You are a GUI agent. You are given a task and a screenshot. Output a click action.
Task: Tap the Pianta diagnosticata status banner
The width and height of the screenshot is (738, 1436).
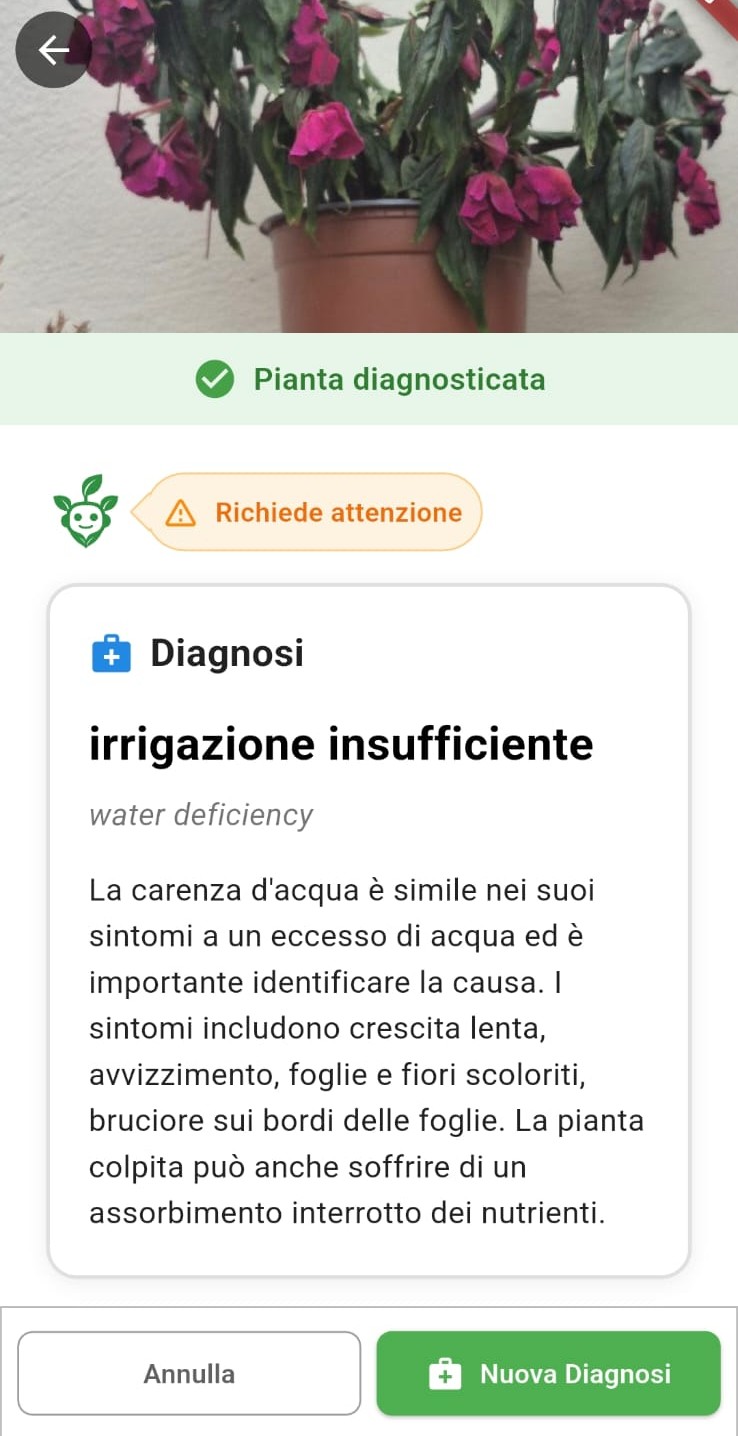[x=369, y=379]
